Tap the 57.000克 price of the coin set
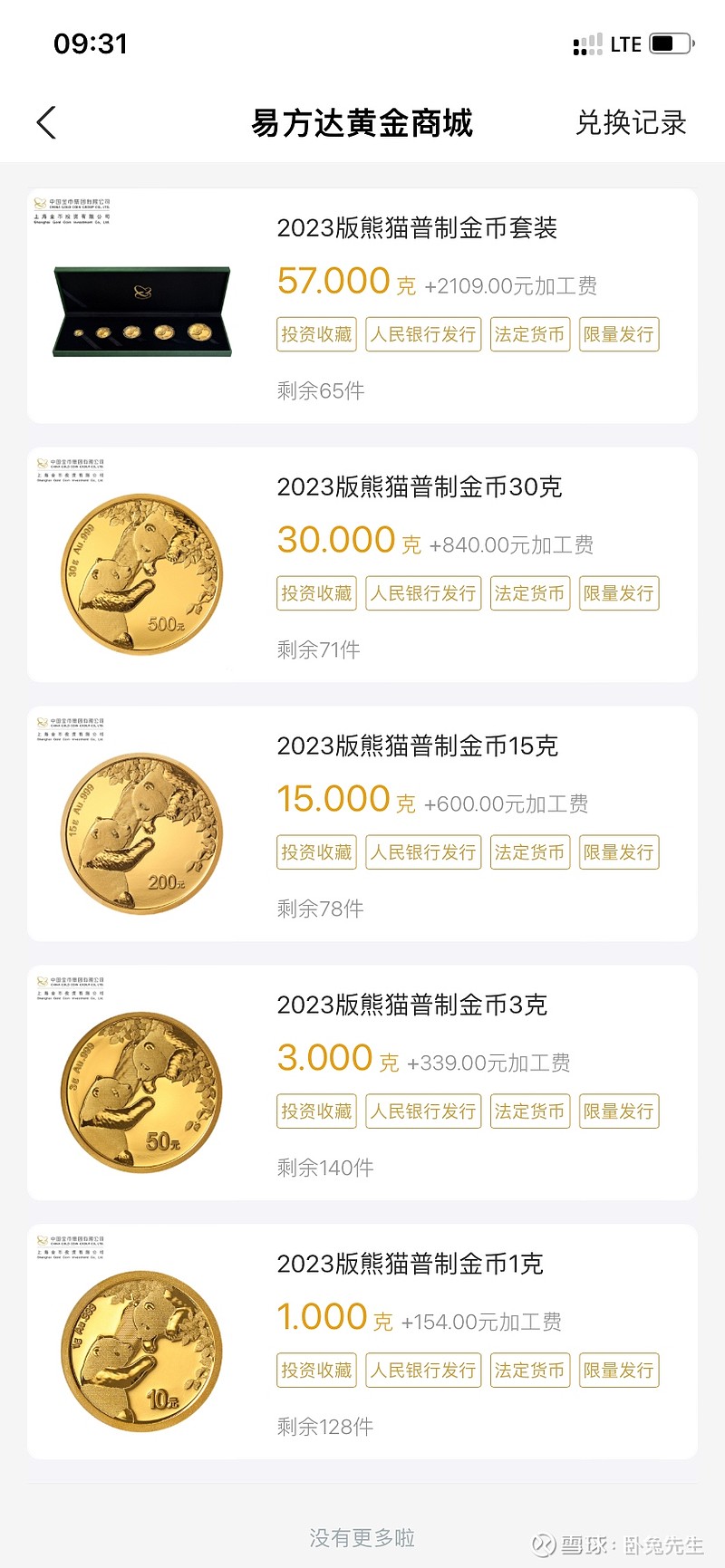The image size is (725, 1568). tap(344, 283)
